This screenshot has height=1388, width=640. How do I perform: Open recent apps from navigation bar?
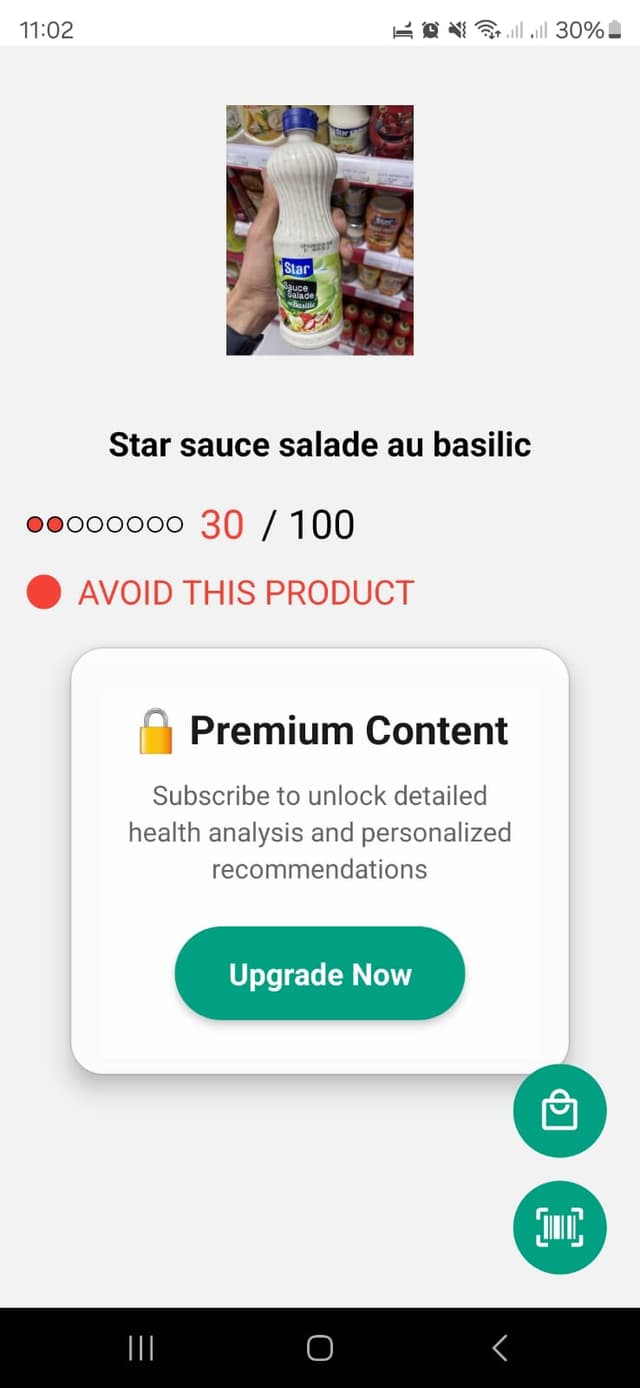(x=141, y=1348)
